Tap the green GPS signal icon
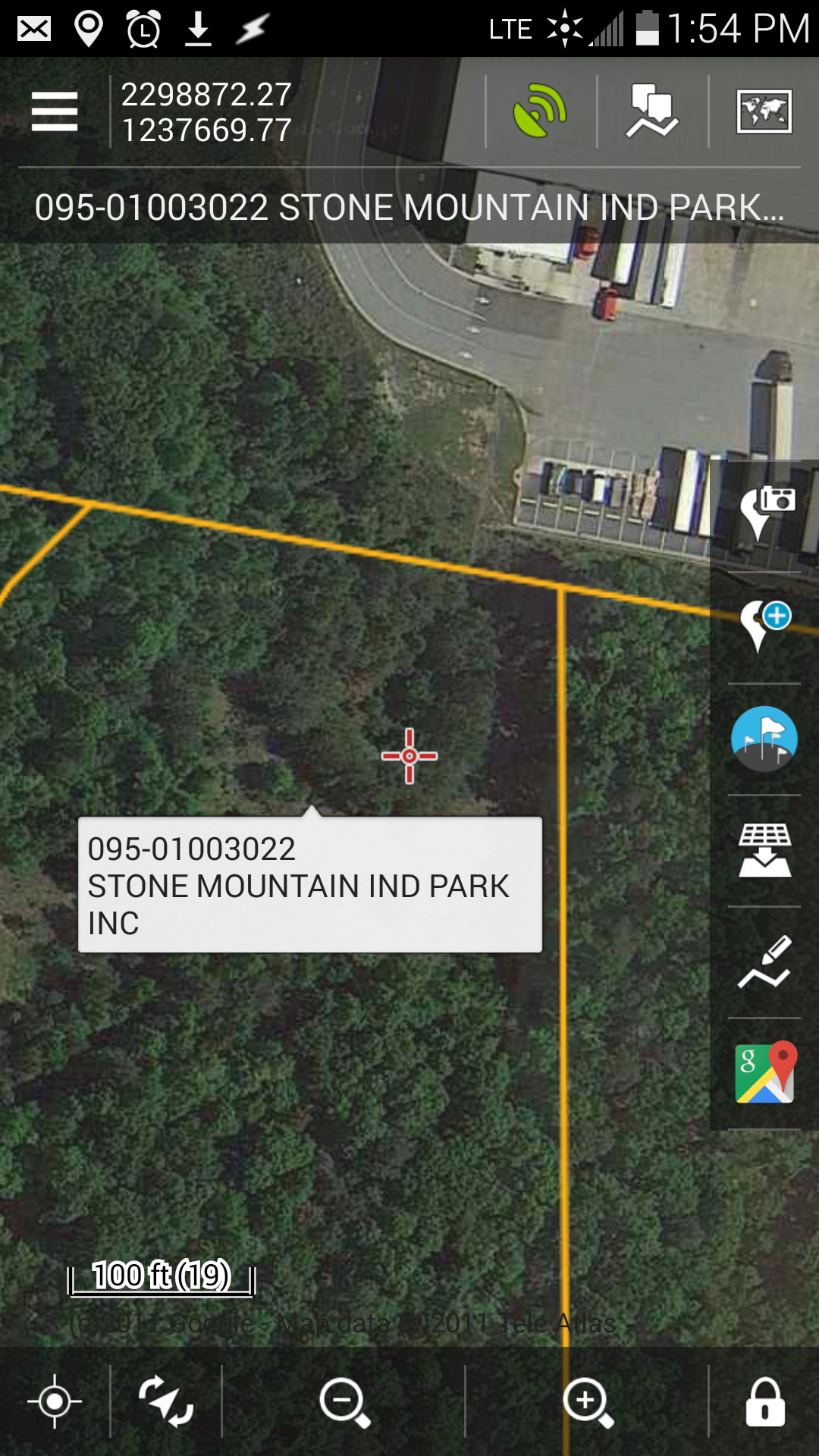The image size is (819, 1456). pos(540,111)
